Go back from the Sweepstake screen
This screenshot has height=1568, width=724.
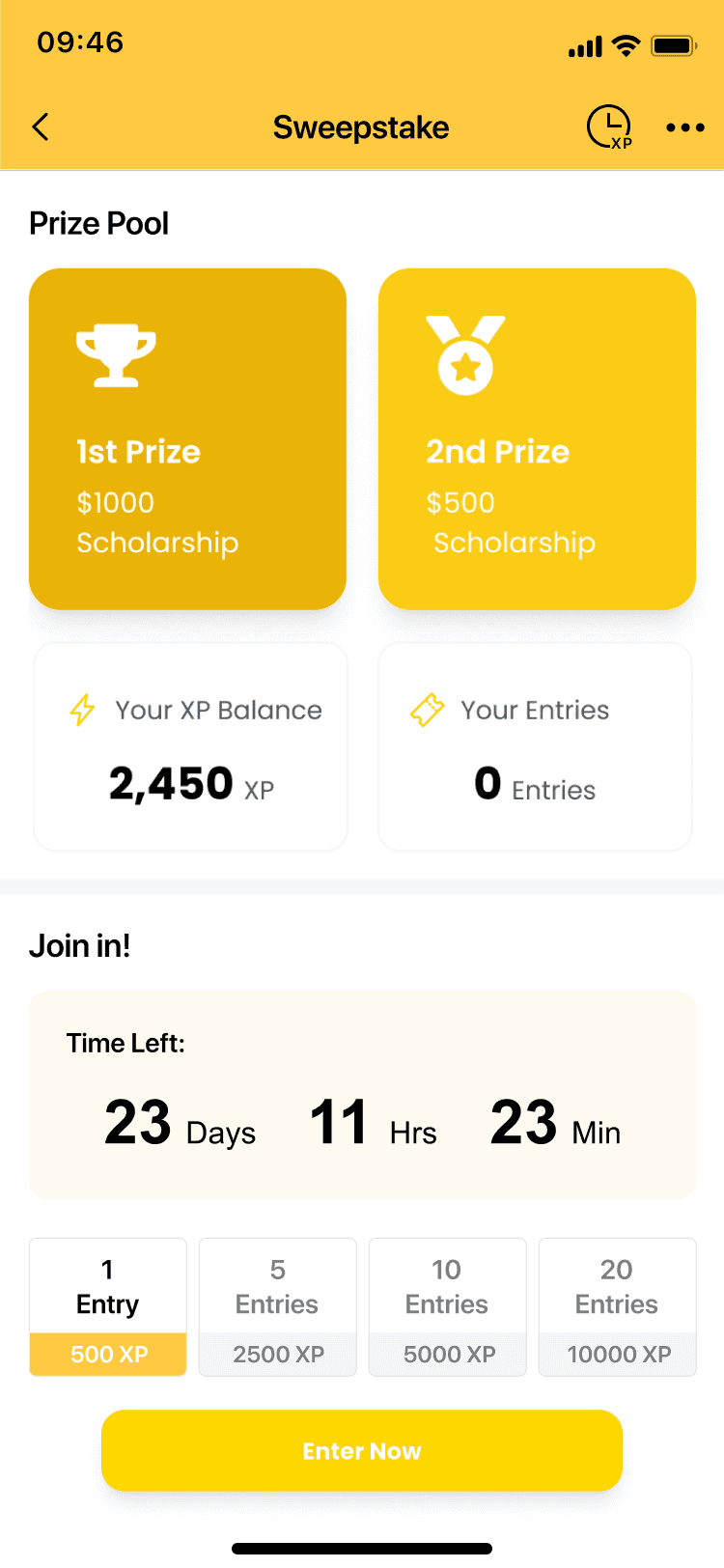click(x=41, y=126)
